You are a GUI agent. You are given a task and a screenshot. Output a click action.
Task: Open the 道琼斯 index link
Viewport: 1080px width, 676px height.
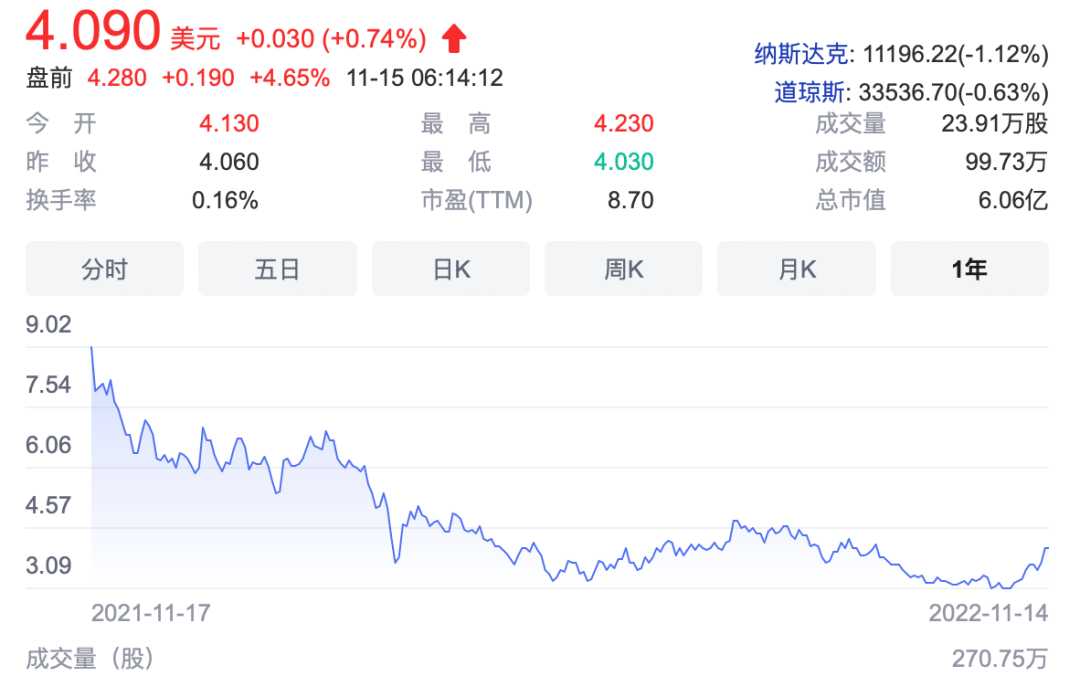[808, 93]
